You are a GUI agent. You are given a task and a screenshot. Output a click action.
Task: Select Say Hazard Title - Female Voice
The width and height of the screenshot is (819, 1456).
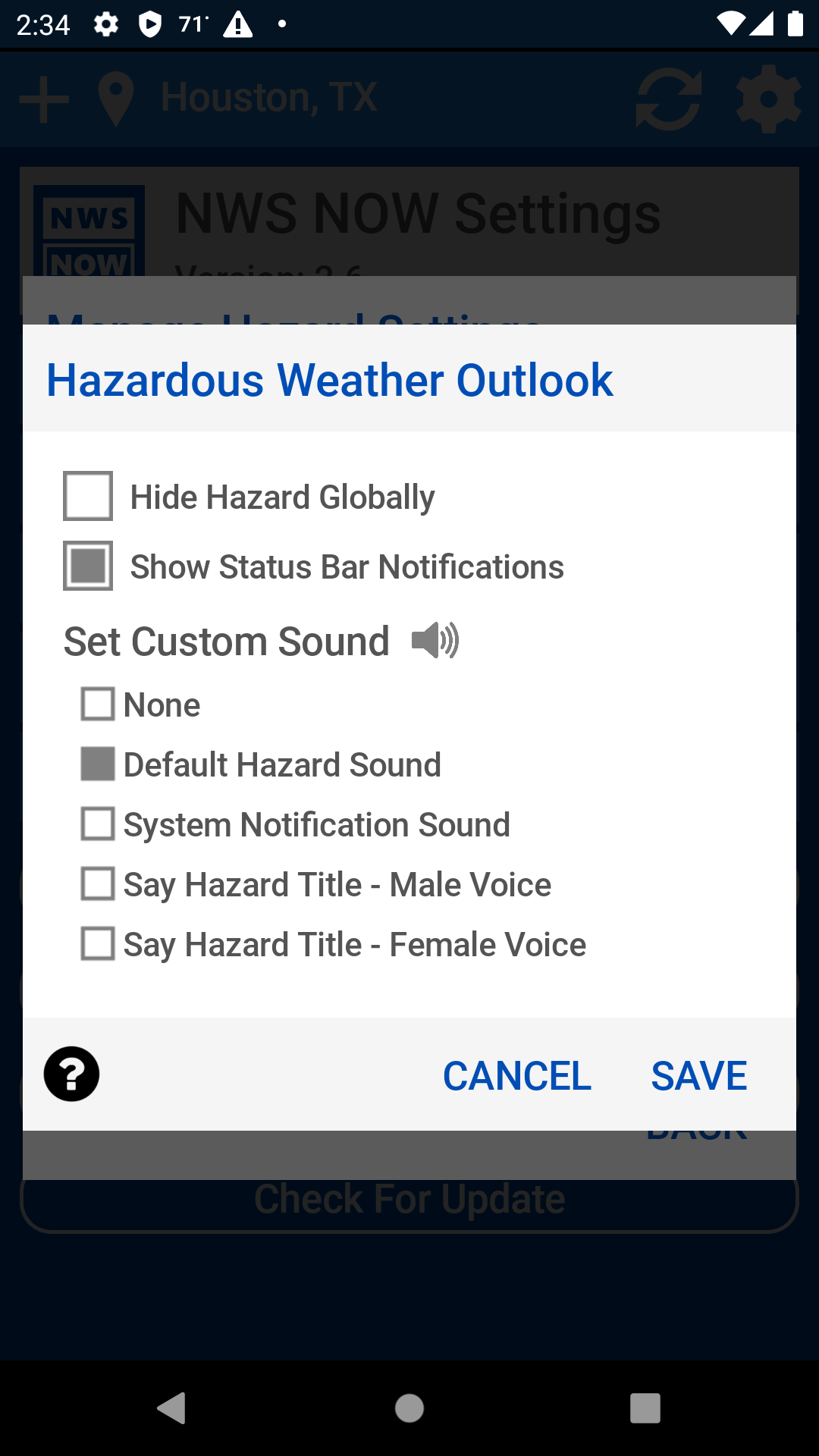[99, 944]
